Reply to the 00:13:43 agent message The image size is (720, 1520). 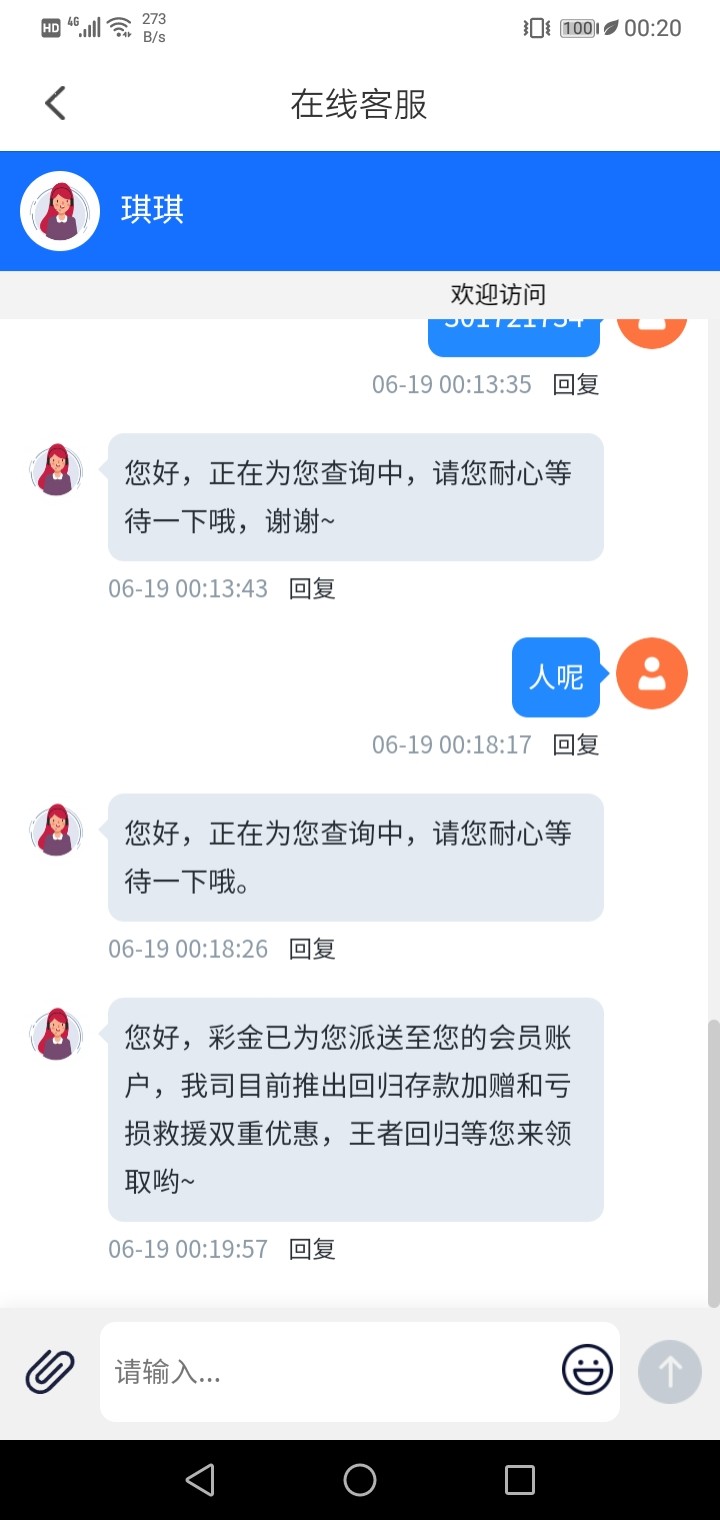(312, 588)
